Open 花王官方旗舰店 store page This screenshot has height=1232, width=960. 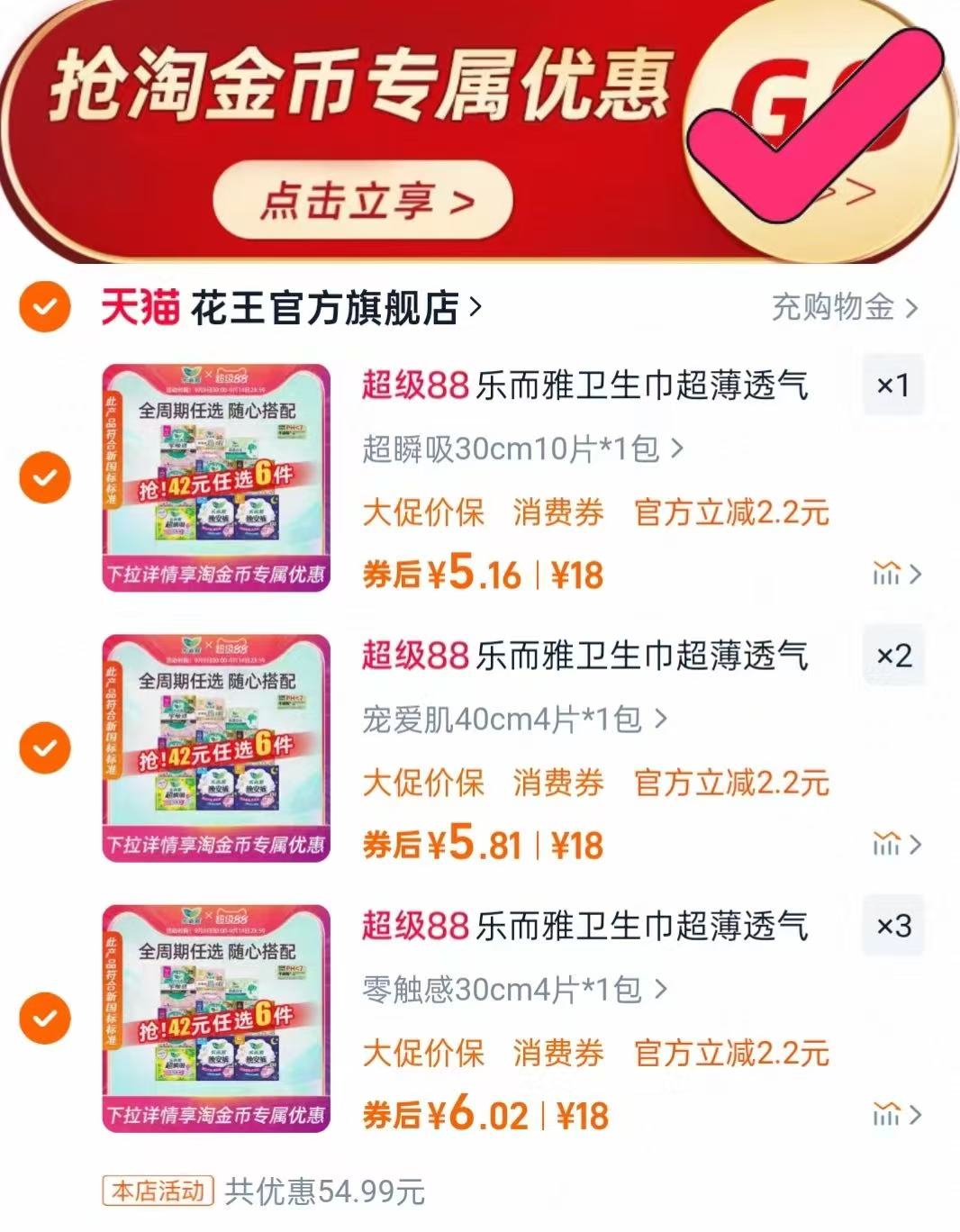pos(324,307)
